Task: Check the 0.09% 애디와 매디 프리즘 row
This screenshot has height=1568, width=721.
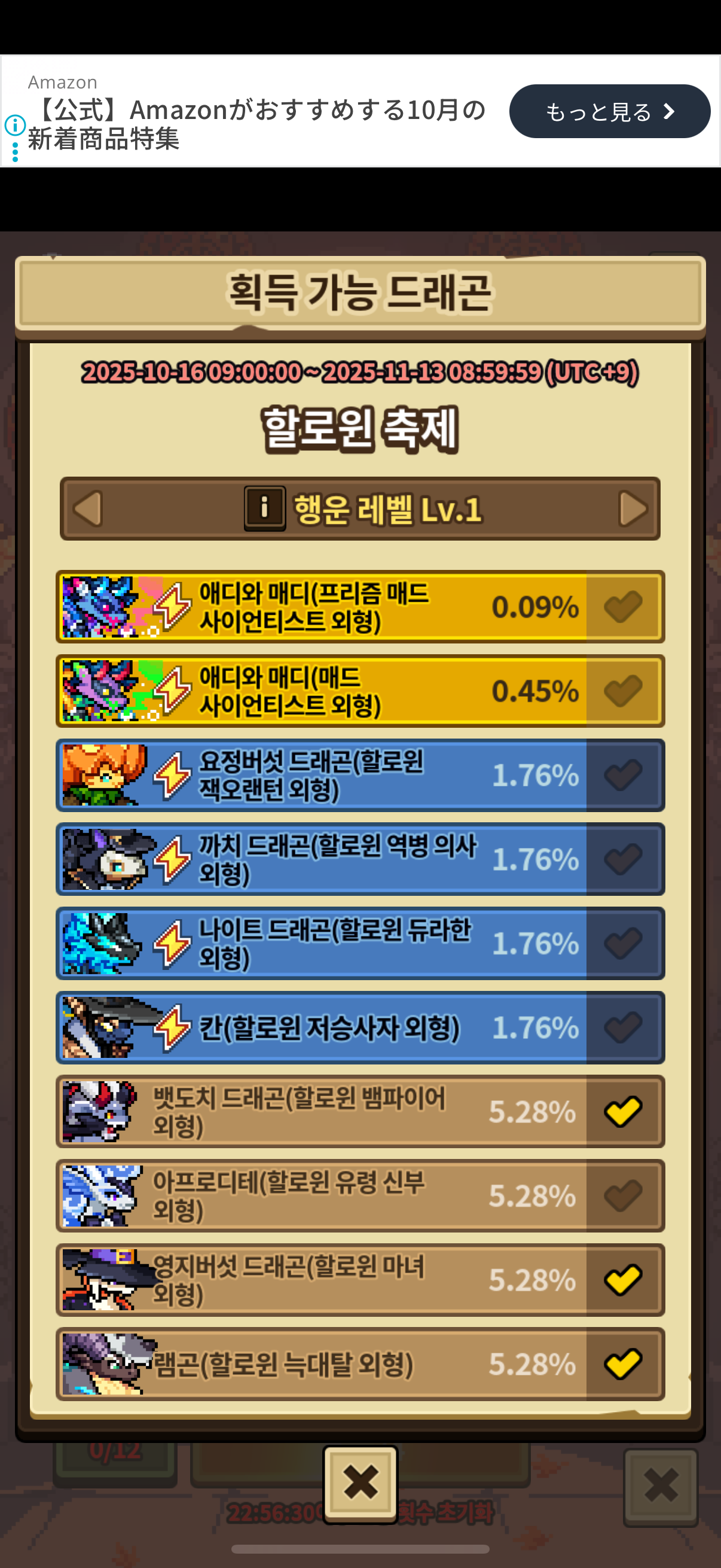Action: 622,607
